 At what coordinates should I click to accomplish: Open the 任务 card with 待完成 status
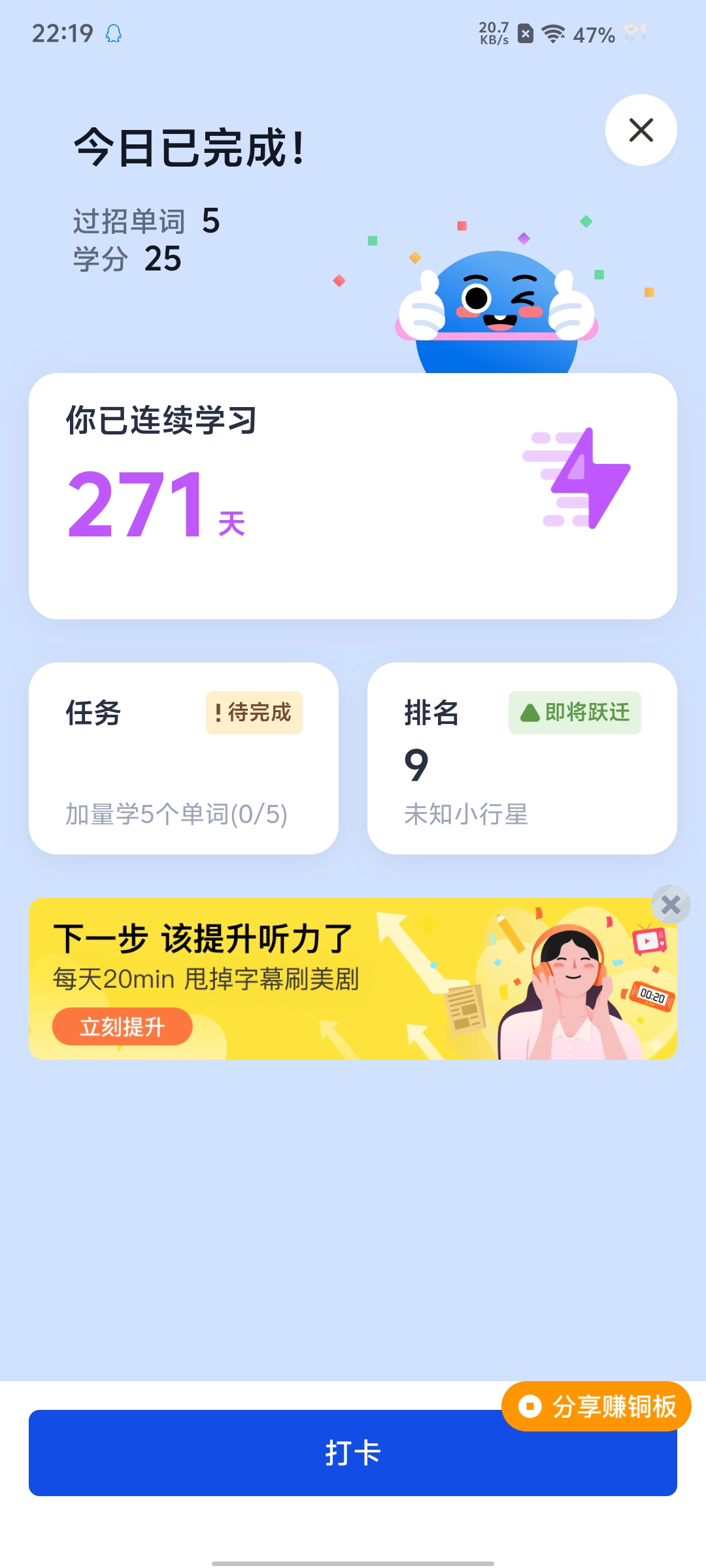(184, 758)
